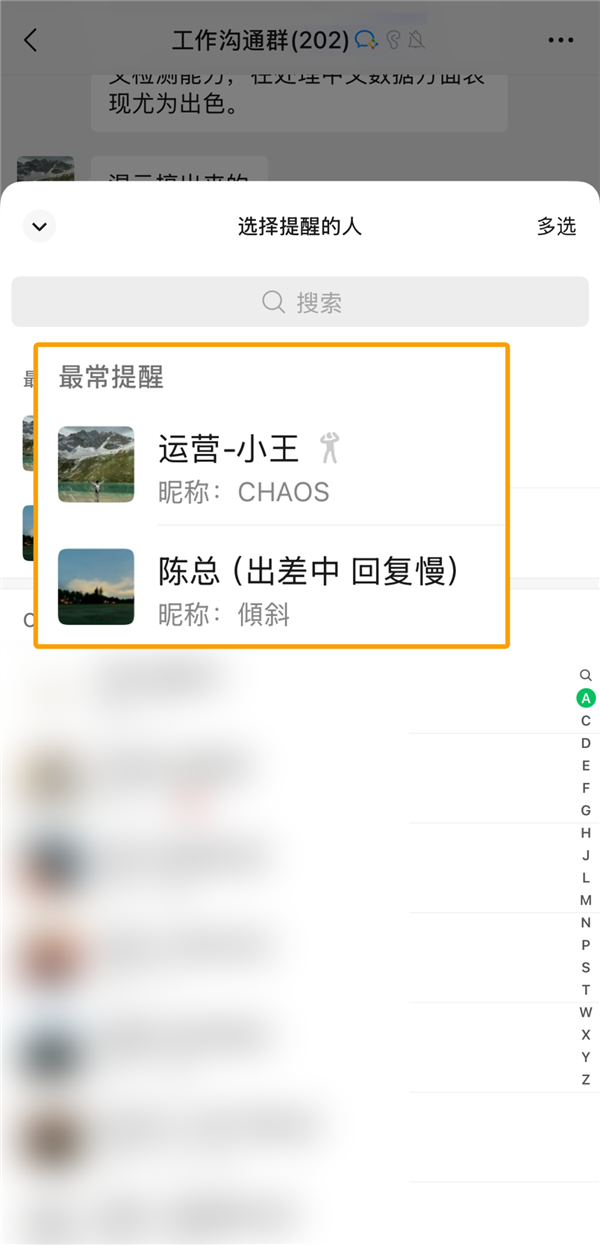This screenshot has height=1245, width=600.
Task: Tap 多选 to select multiple people
Action: coord(556,226)
